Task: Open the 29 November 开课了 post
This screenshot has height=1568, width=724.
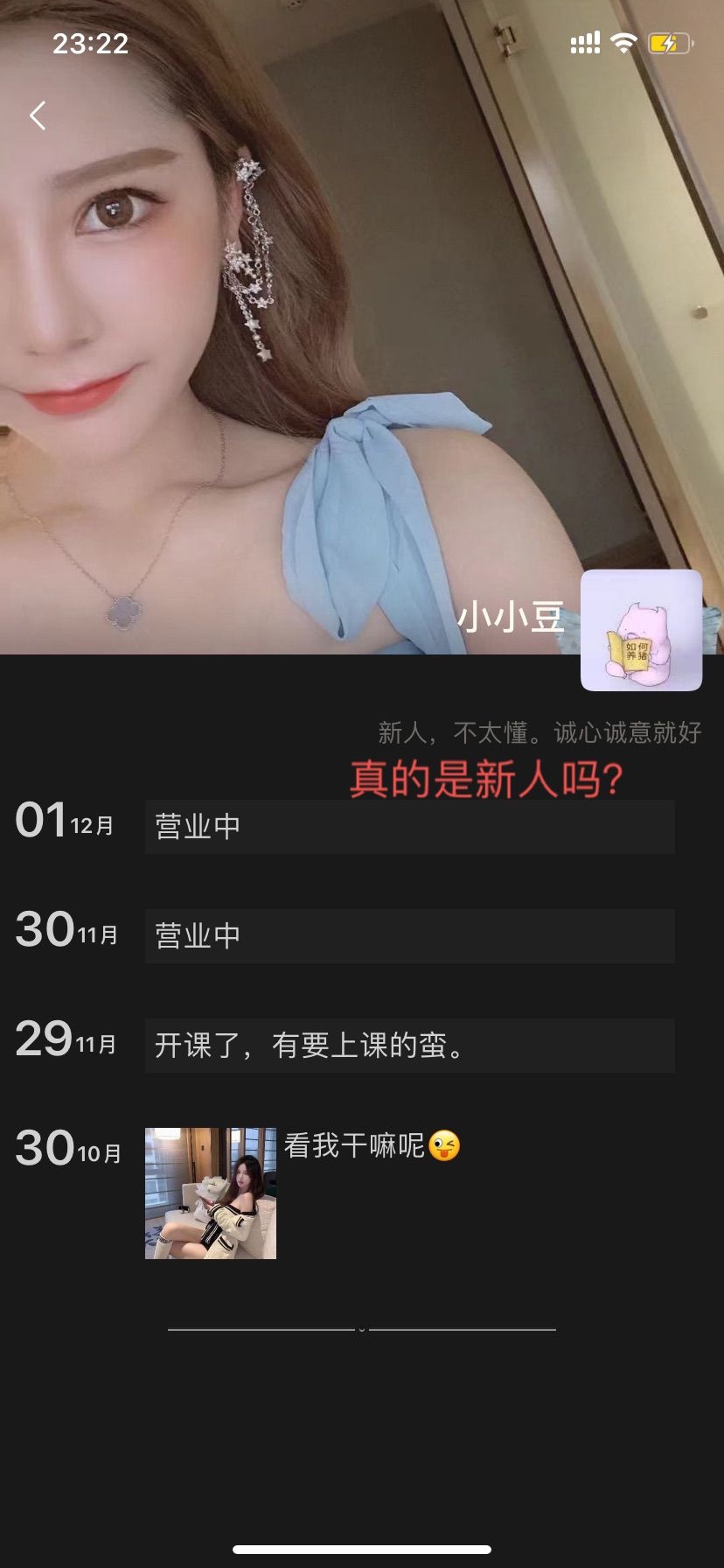Action: click(x=409, y=1046)
